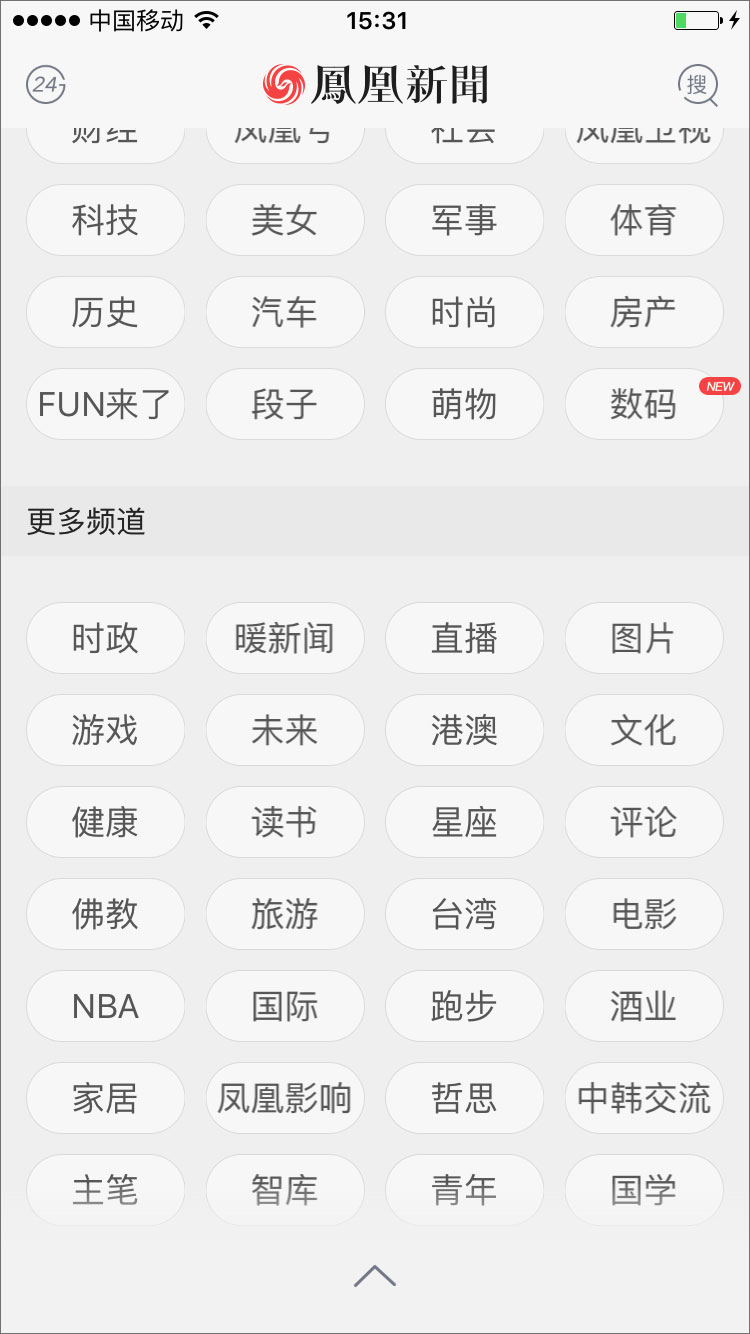Select the NBA channel
Screen dimensions: 750x1334
tap(105, 1006)
